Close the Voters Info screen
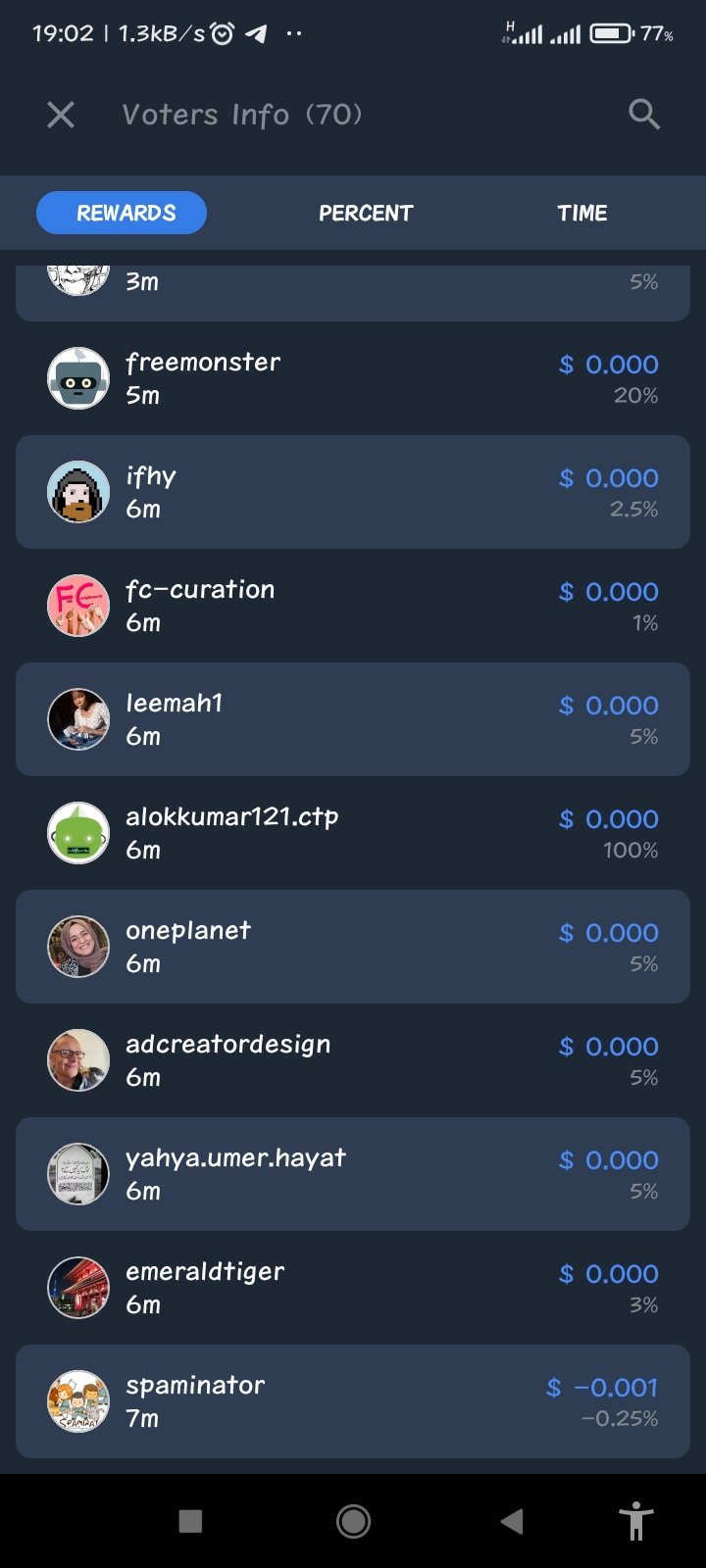706x1568 pixels. [61, 115]
